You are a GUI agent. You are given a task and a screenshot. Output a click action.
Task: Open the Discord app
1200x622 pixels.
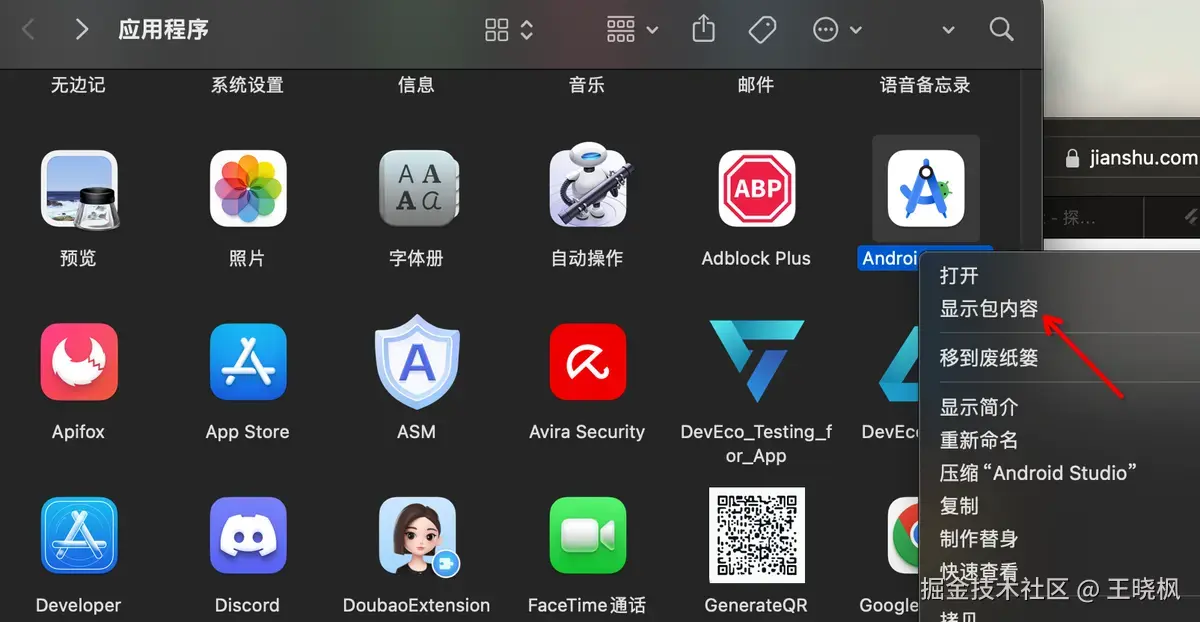[247, 536]
